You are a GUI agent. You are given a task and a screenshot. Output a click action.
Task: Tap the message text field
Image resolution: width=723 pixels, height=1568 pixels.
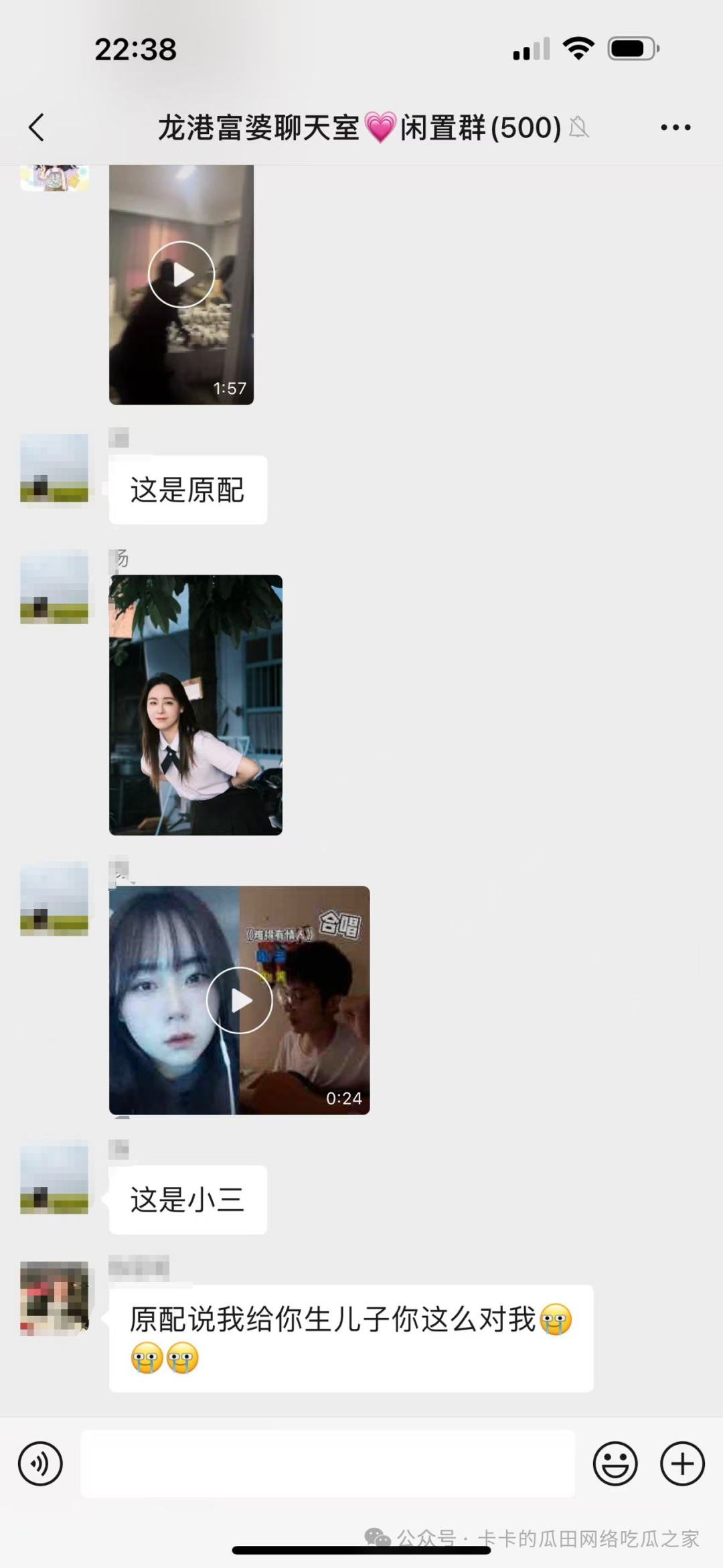(x=327, y=1464)
